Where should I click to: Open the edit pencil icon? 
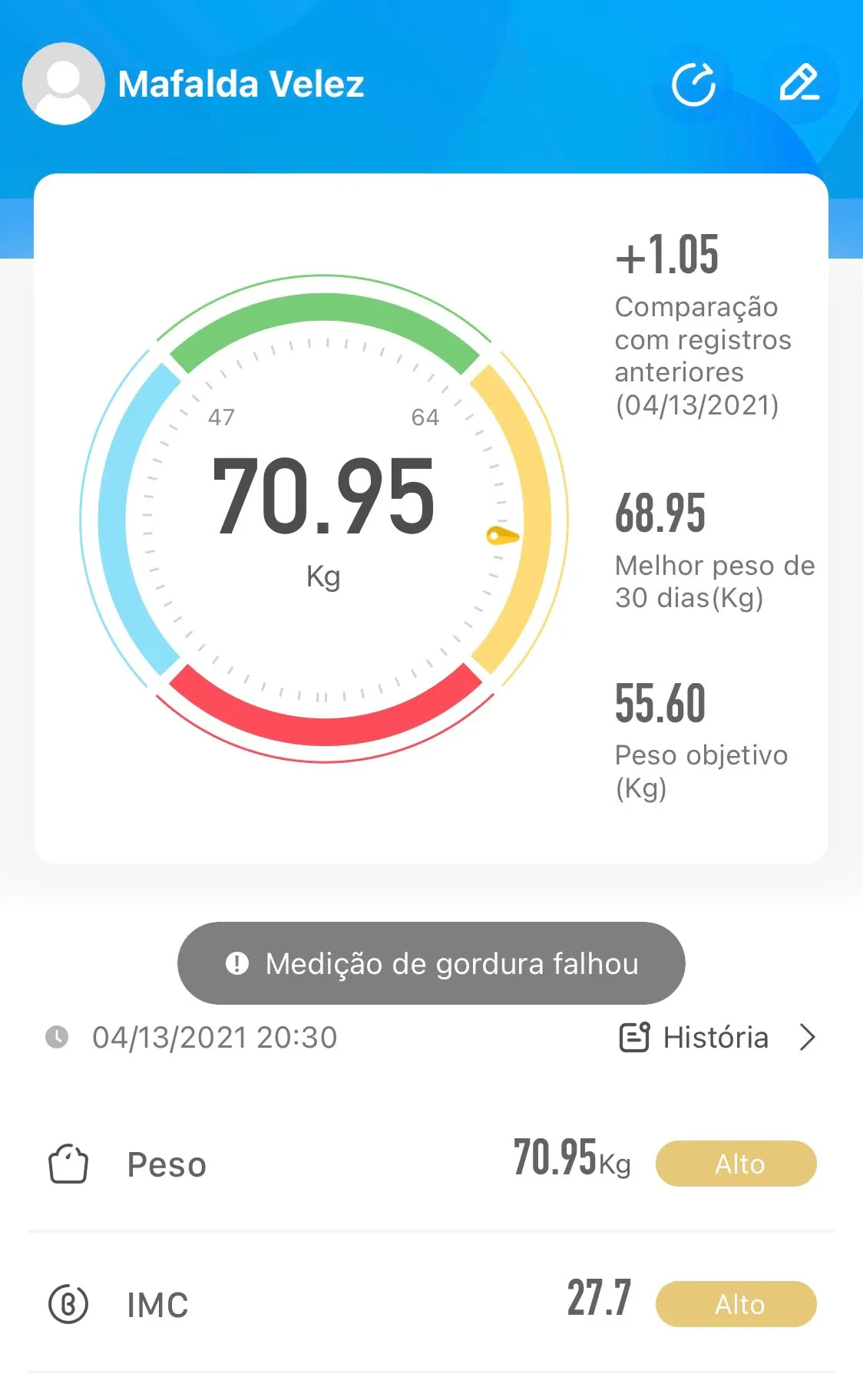tap(799, 84)
